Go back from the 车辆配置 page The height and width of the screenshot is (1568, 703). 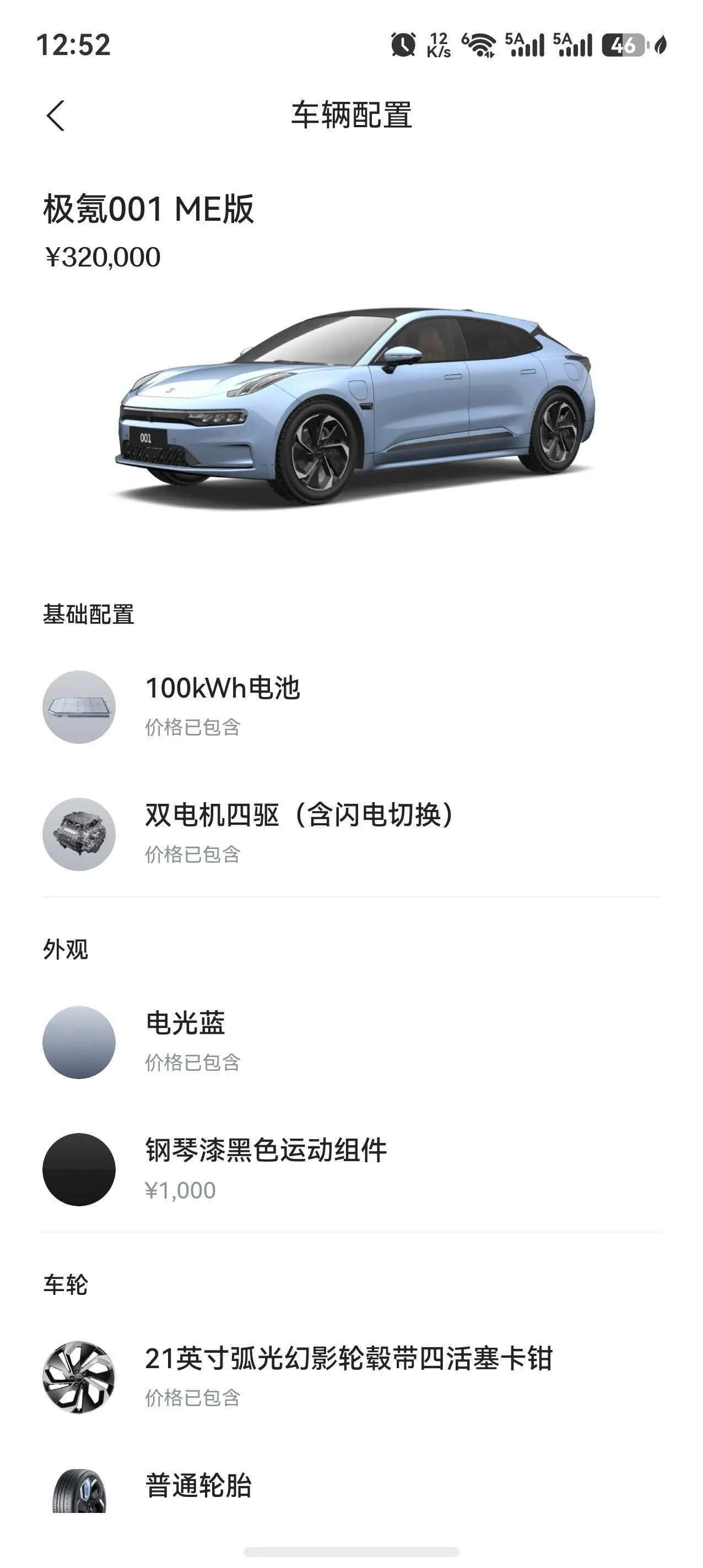pyautogui.click(x=56, y=115)
